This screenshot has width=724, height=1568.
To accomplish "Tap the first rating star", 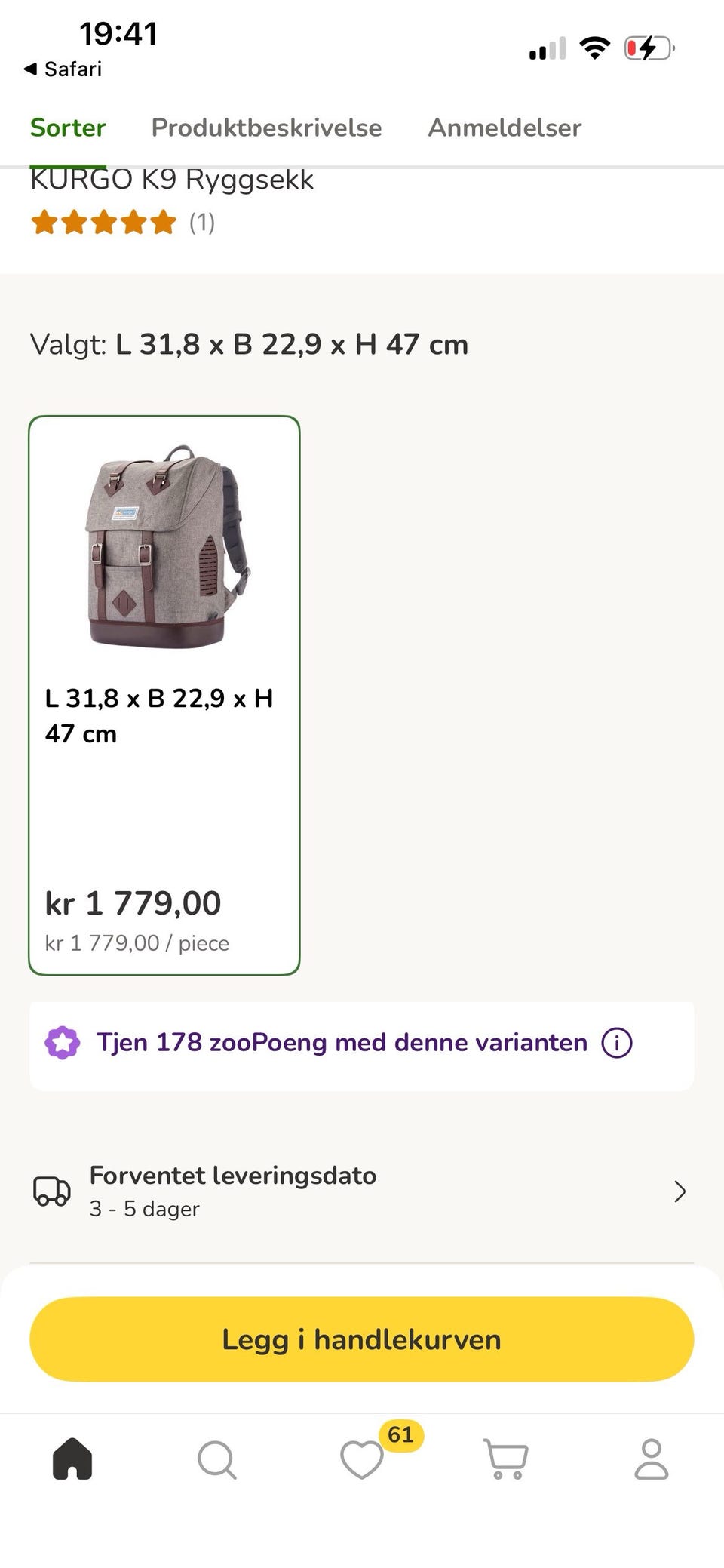I will (44, 223).
